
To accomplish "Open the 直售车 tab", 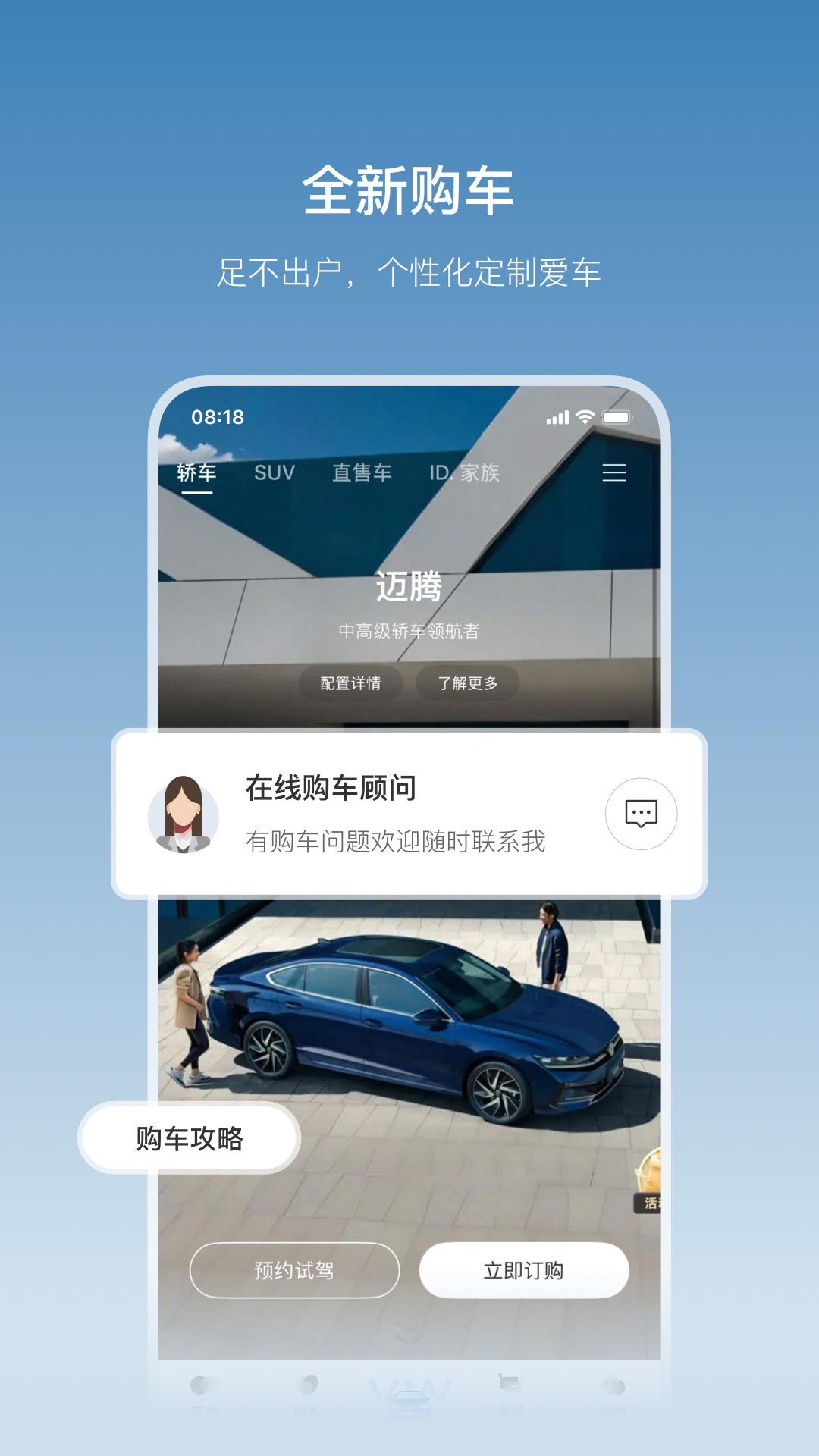I will 362,473.
